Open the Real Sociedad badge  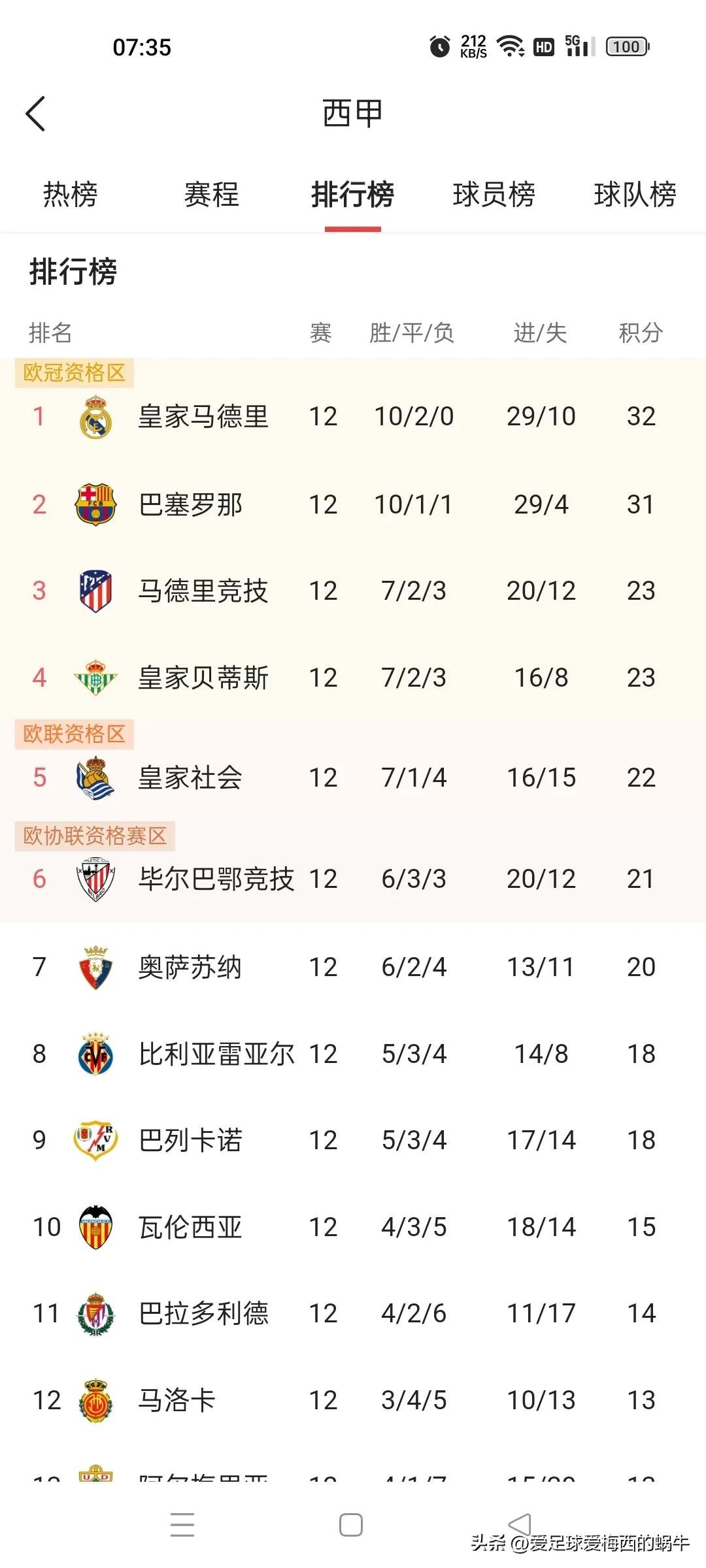95,777
